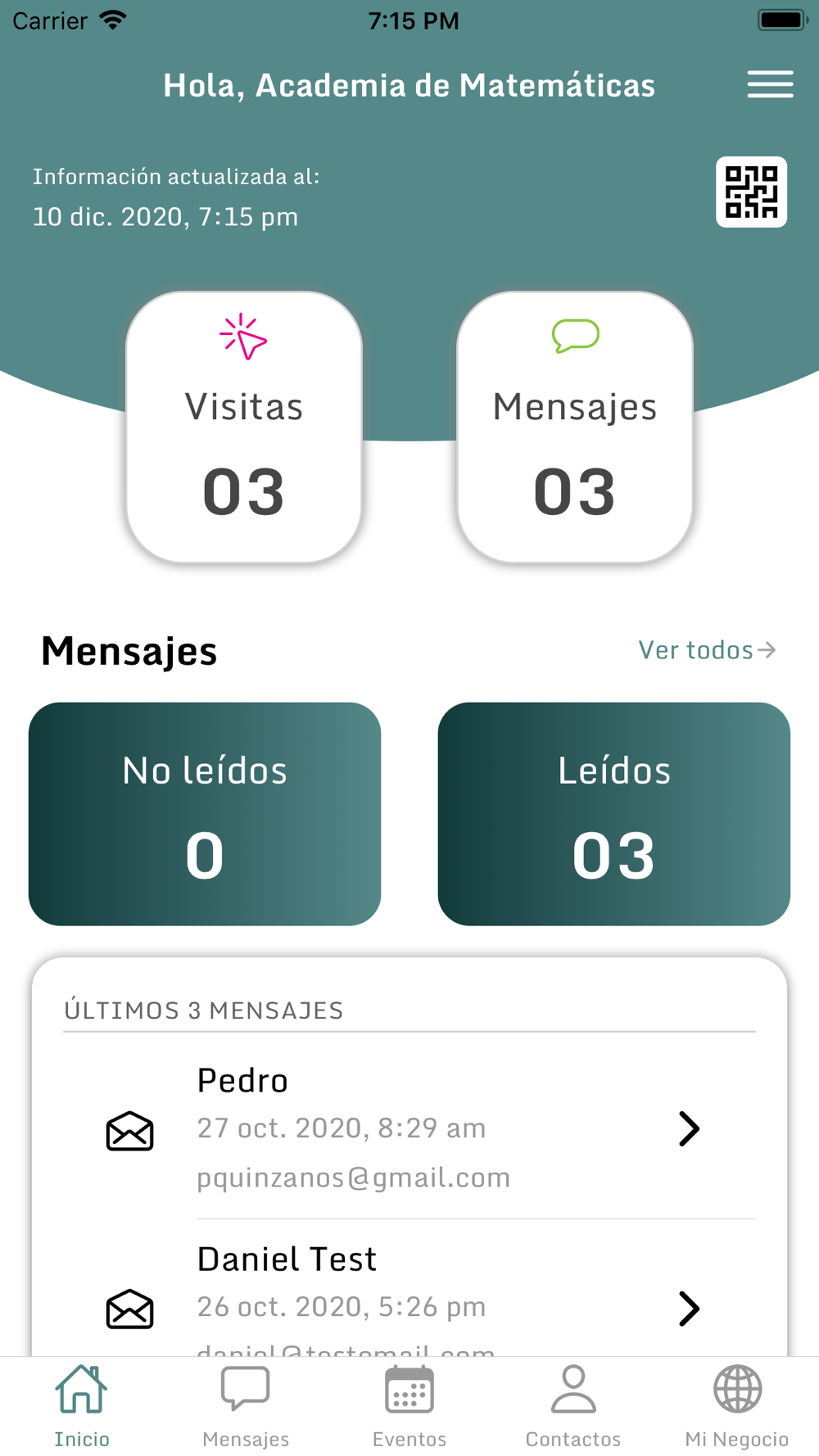Open the QR code button
Image resolution: width=819 pixels, height=1456 pixels.
click(751, 192)
